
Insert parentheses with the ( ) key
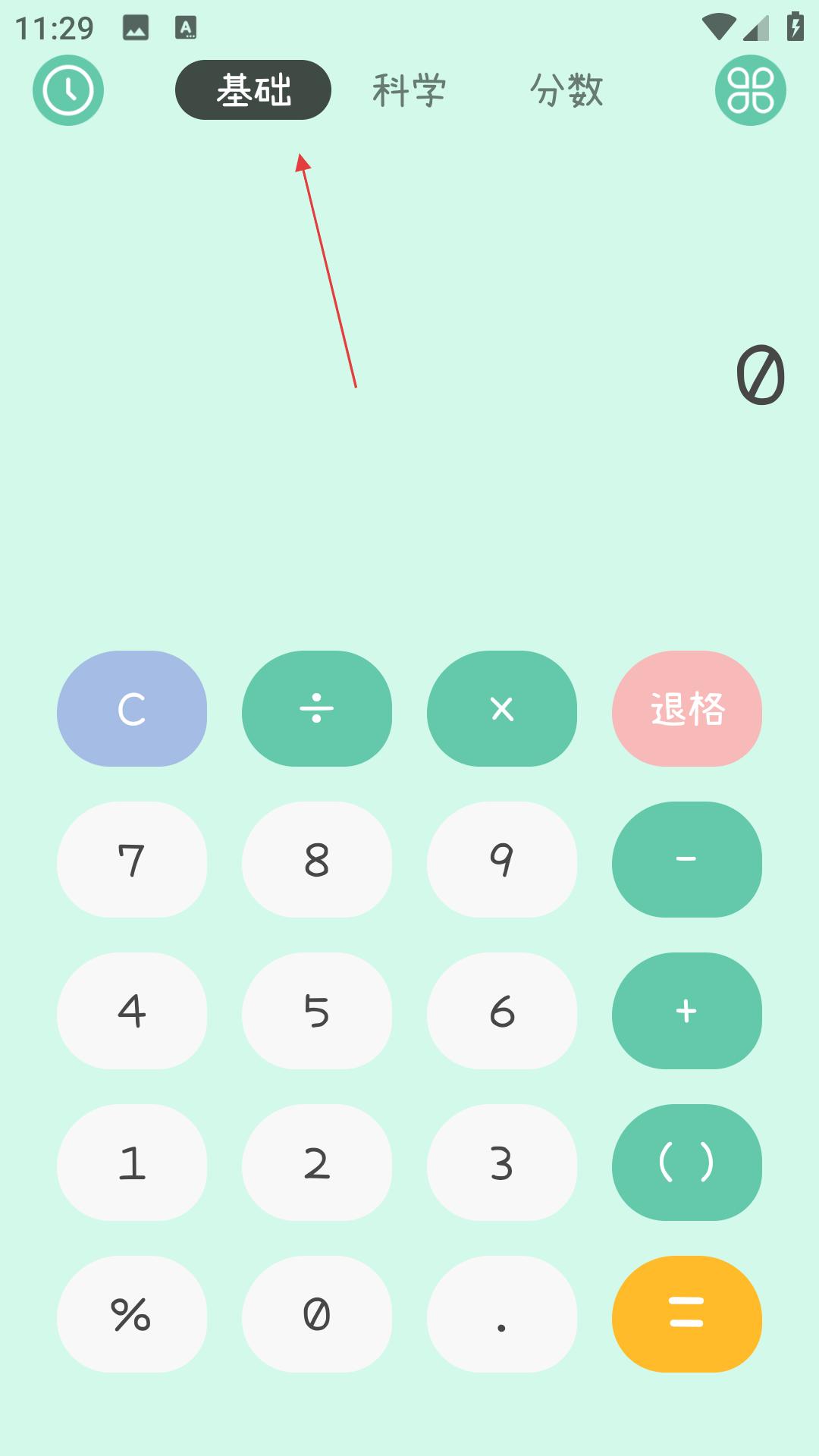tap(687, 1163)
